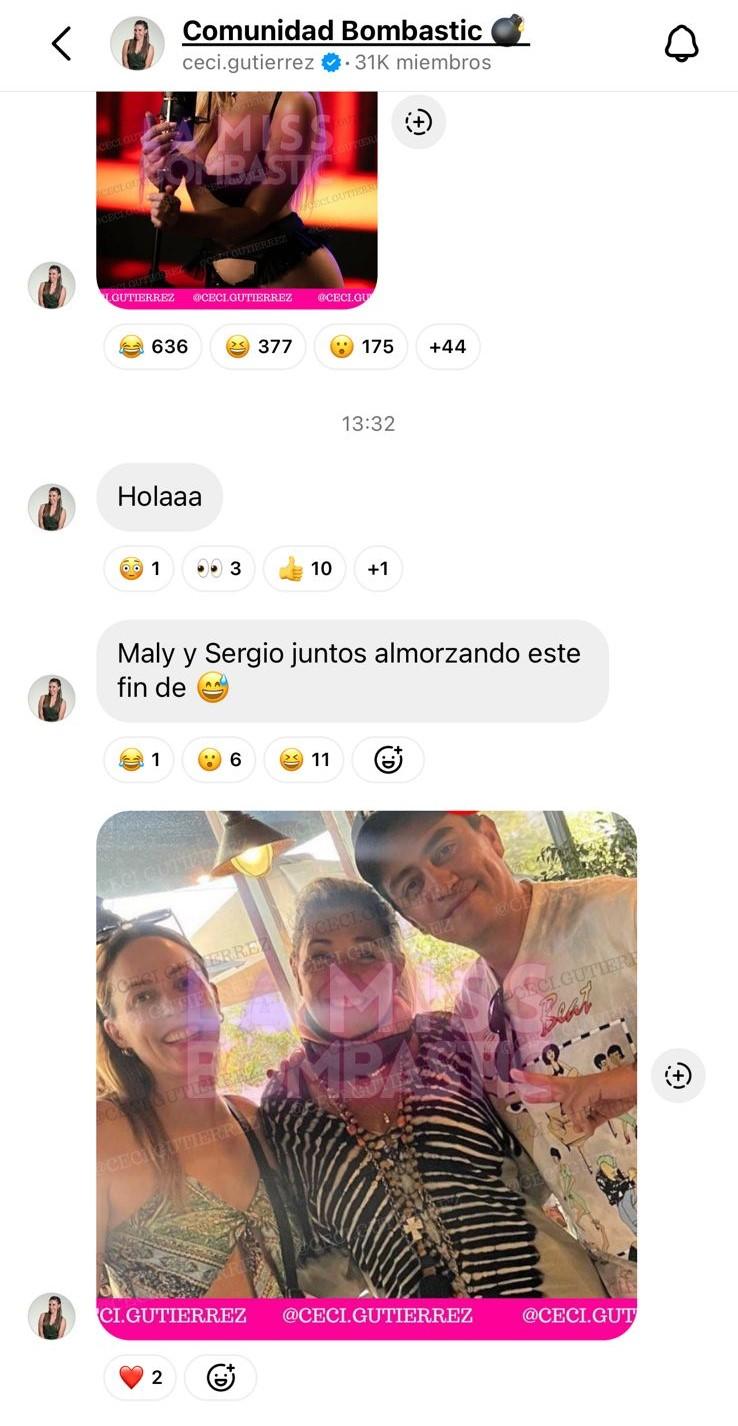The height and width of the screenshot is (1426, 738).
Task: Tap the shocked face reaction showing 6
Action: (218, 759)
